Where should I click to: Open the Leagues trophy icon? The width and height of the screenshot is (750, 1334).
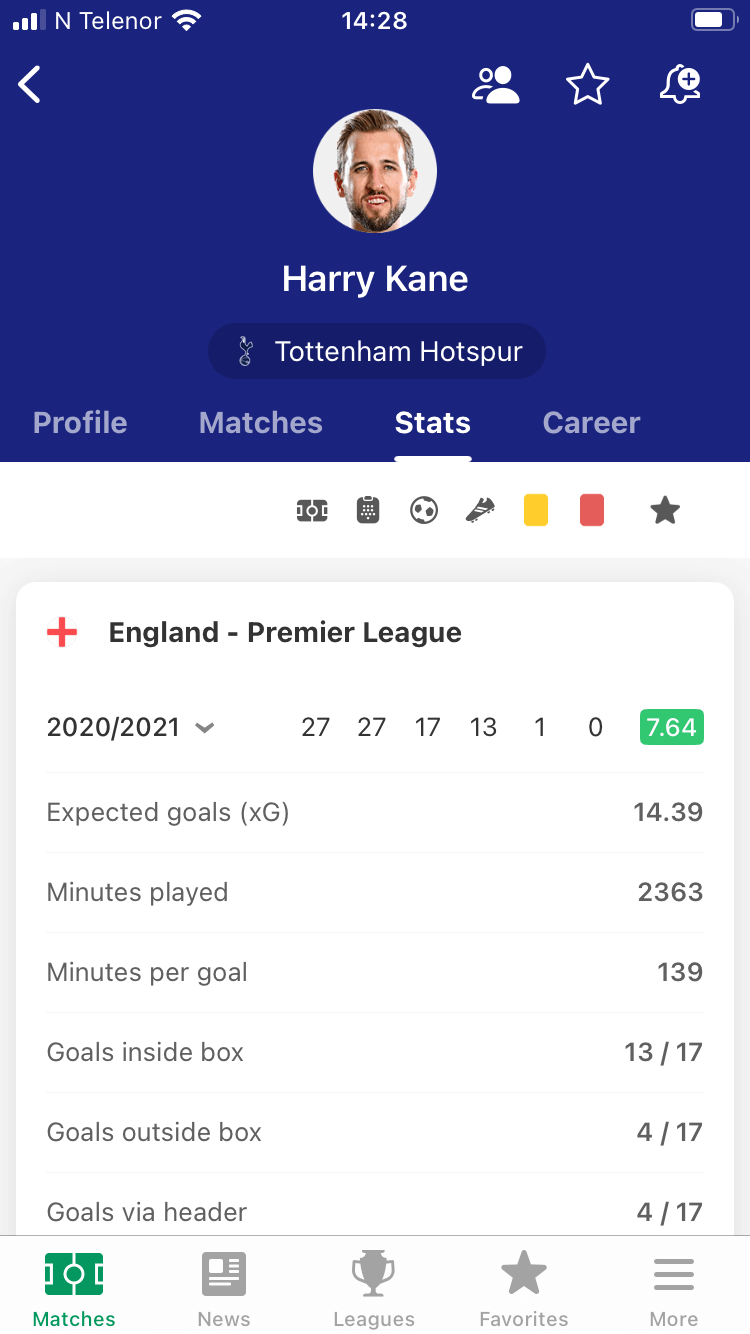coord(373,1274)
